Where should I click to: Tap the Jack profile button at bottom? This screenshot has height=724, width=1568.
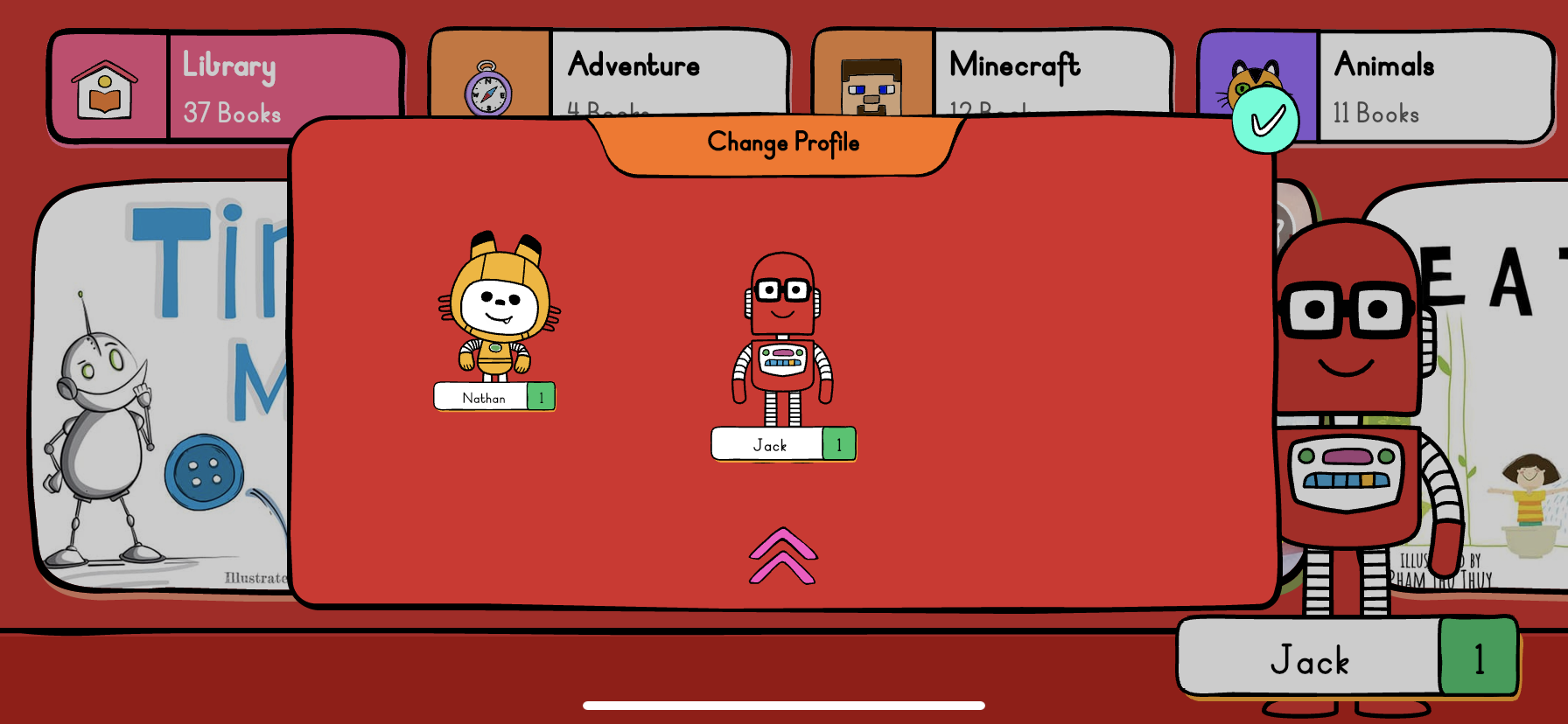(x=1347, y=658)
